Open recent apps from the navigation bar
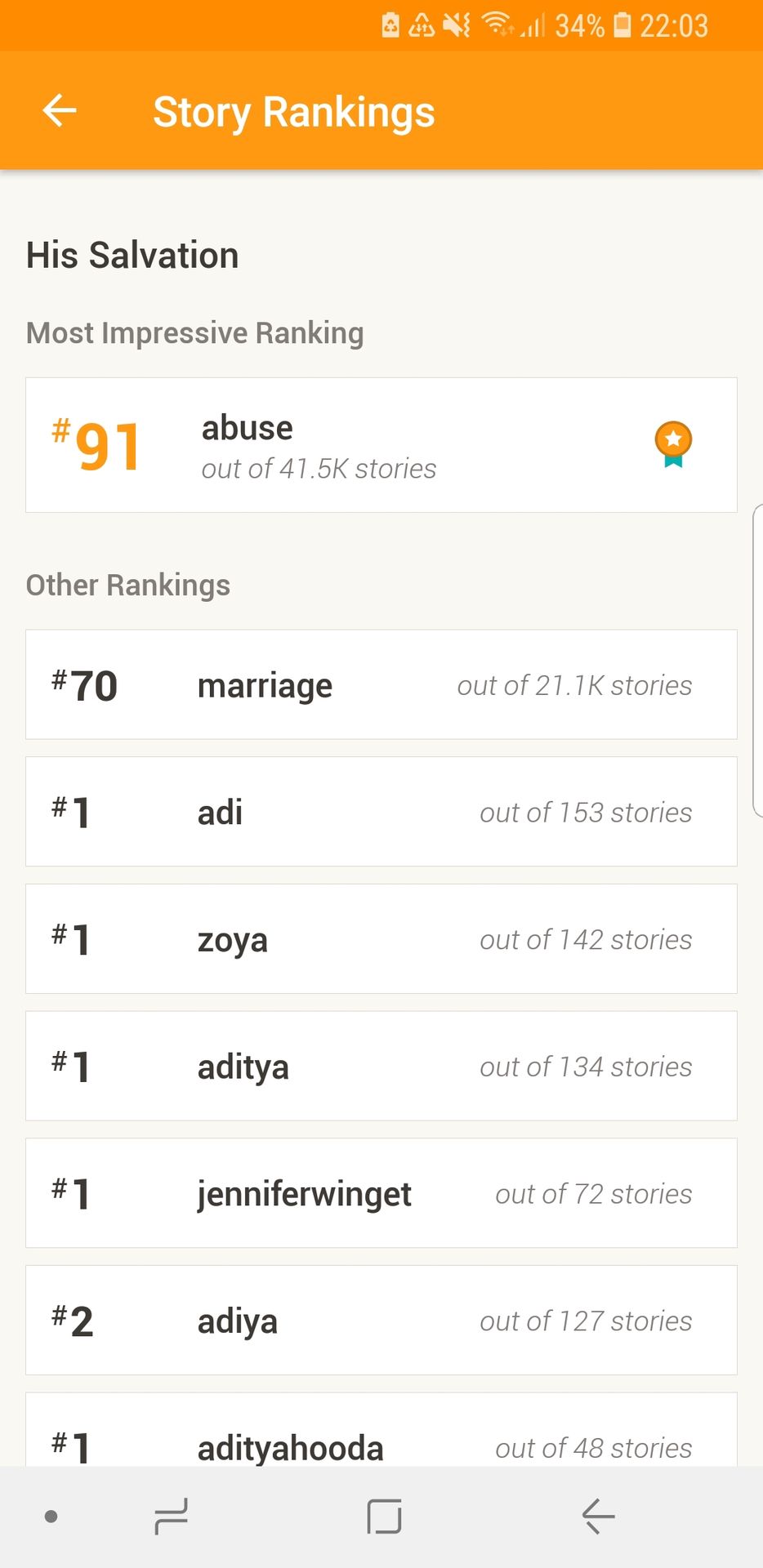 [x=171, y=1517]
